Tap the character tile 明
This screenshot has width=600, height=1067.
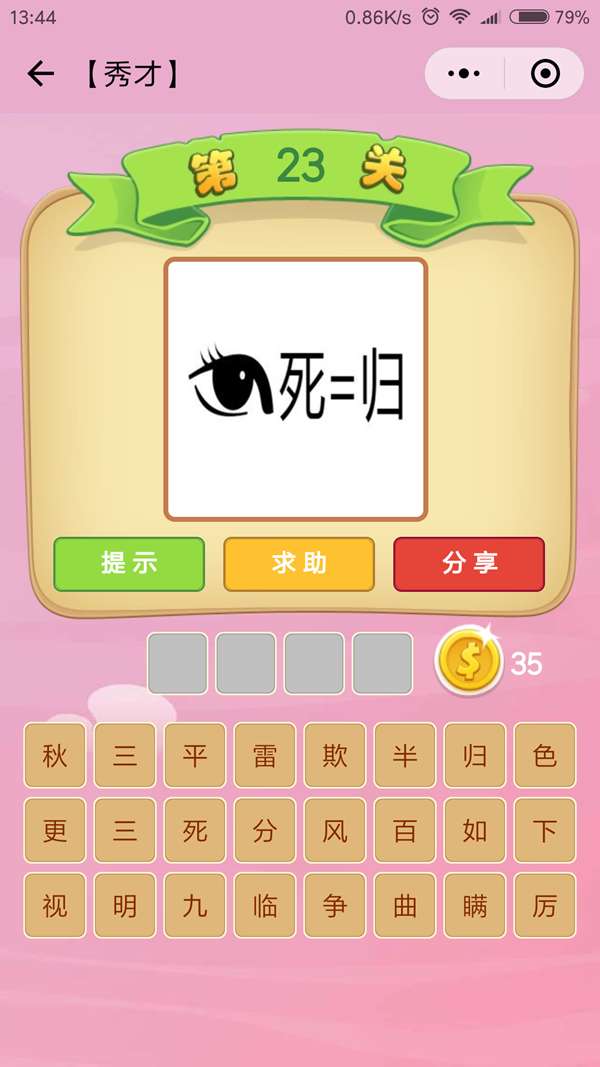coord(125,906)
